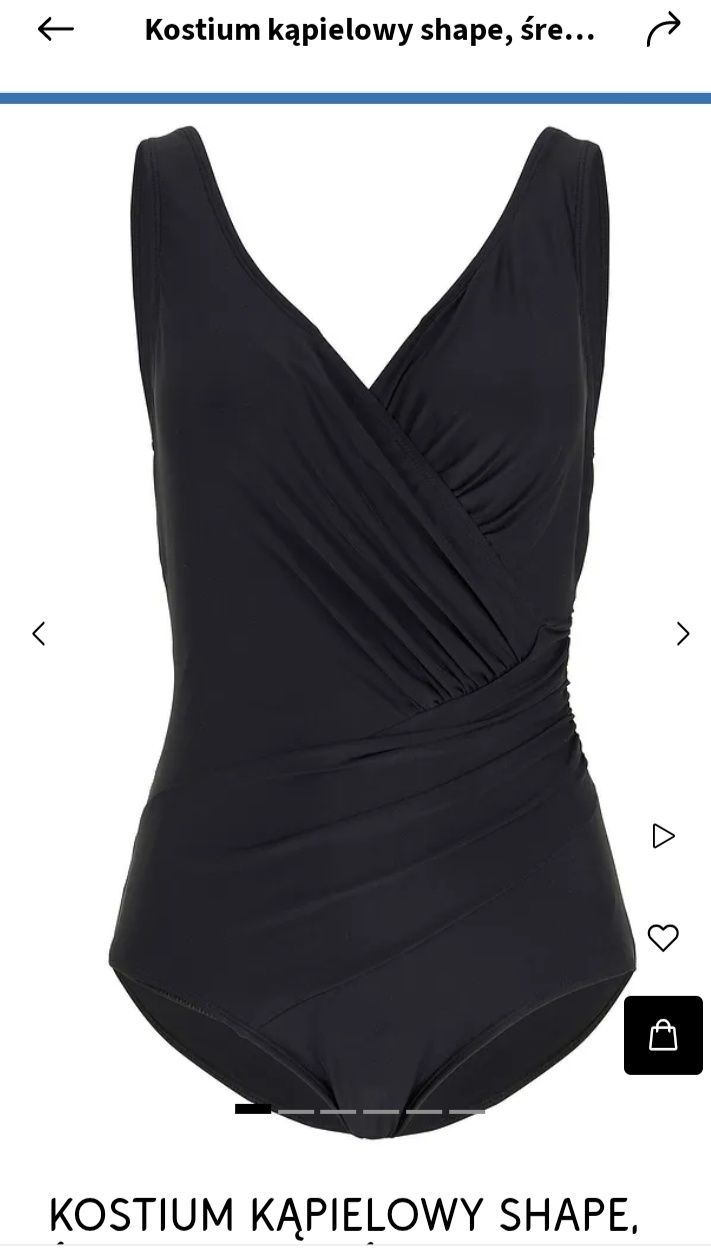Open the shopping bag button
The image size is (711, 1256).
point(663,1035)
